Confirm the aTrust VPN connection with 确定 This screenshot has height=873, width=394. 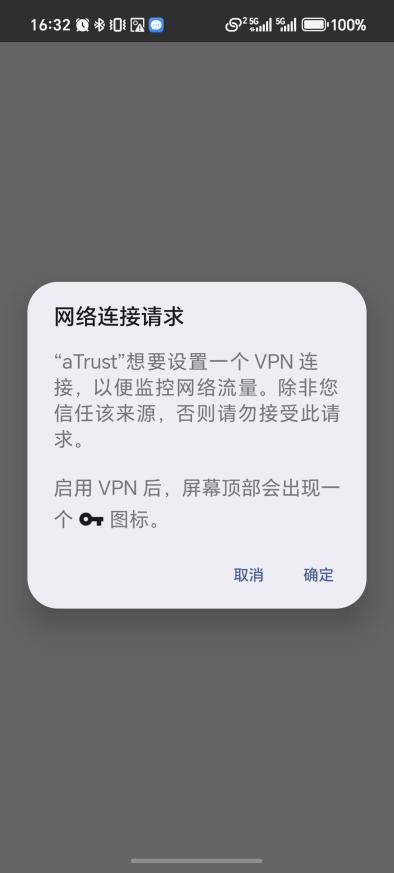[x=318, y=575]
